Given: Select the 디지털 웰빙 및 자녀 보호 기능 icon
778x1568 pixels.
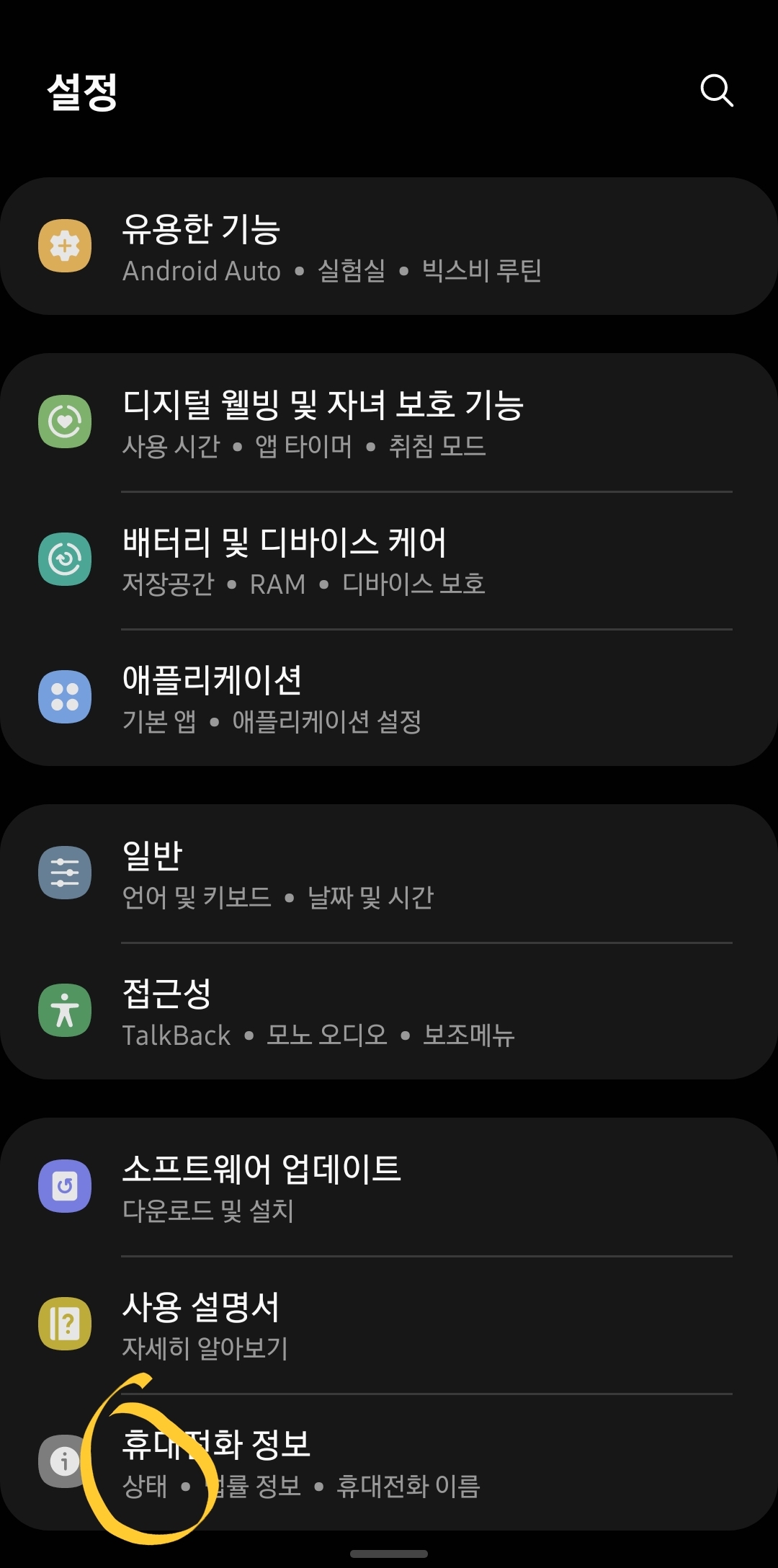Looking at the screenshot, I should pyautogui.click(x=65, y=420).
